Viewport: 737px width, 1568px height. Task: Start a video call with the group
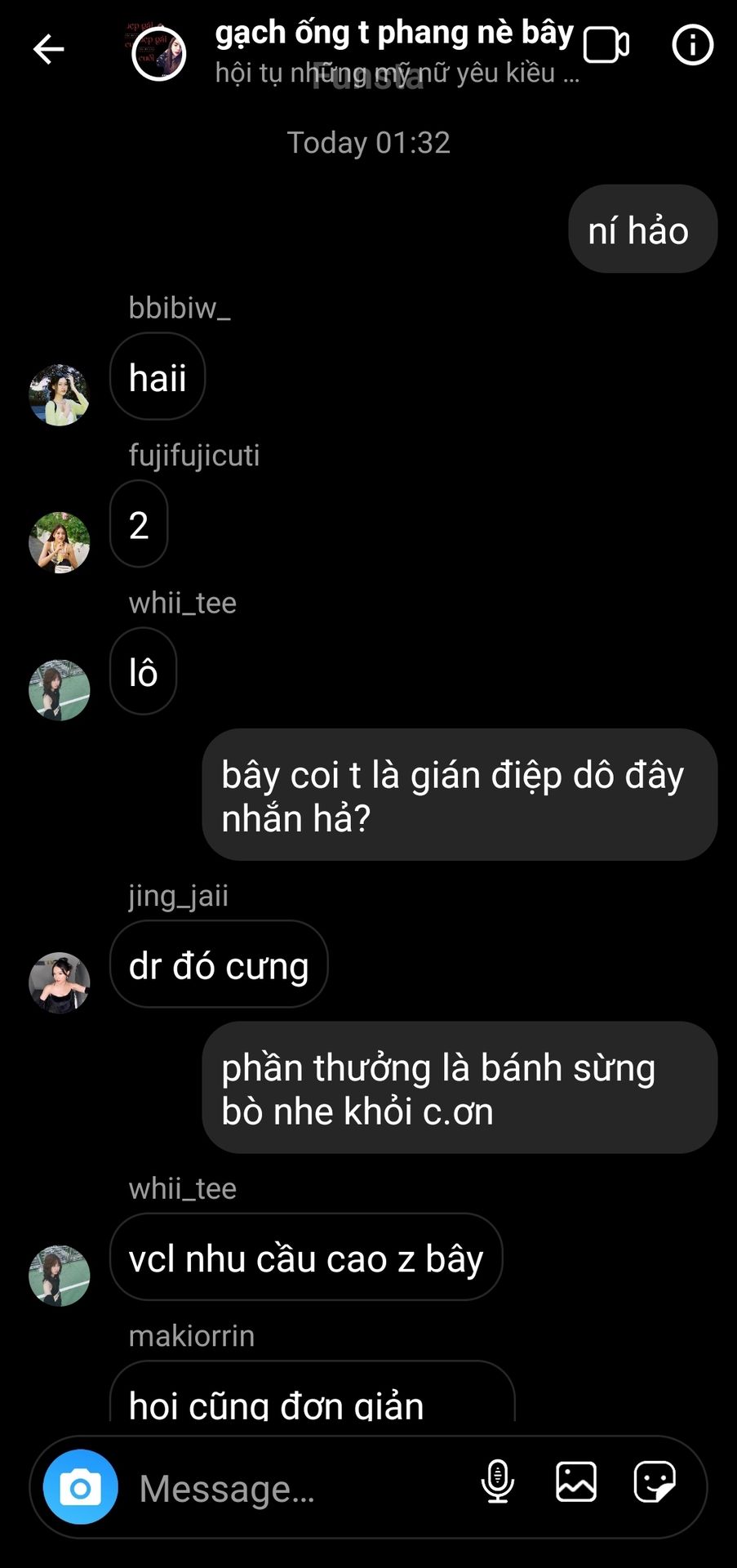point(606,46)
